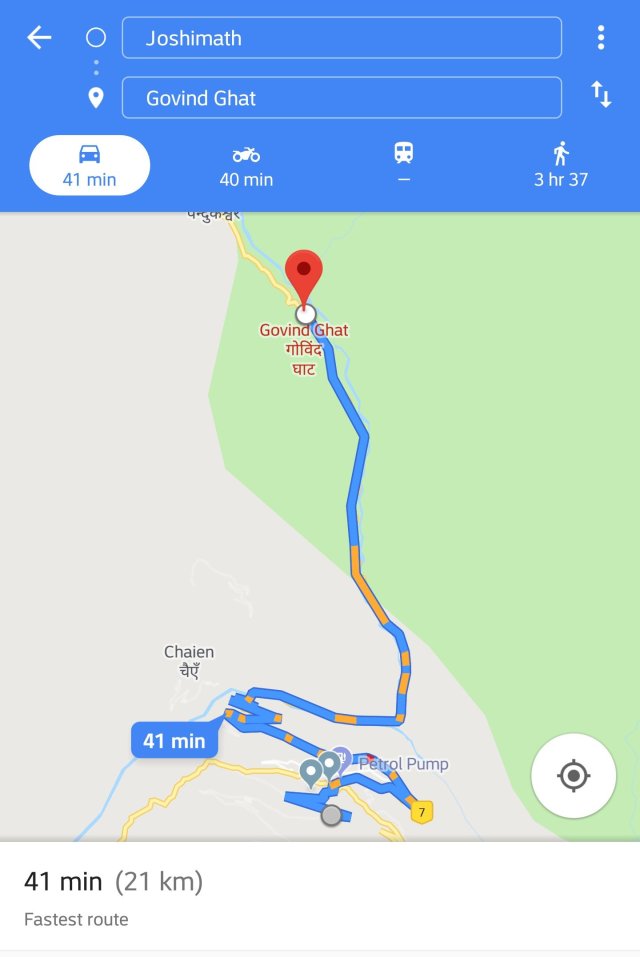
Task: Go back using the arrow
Action: pyautogui.click(x=39, y=38)
